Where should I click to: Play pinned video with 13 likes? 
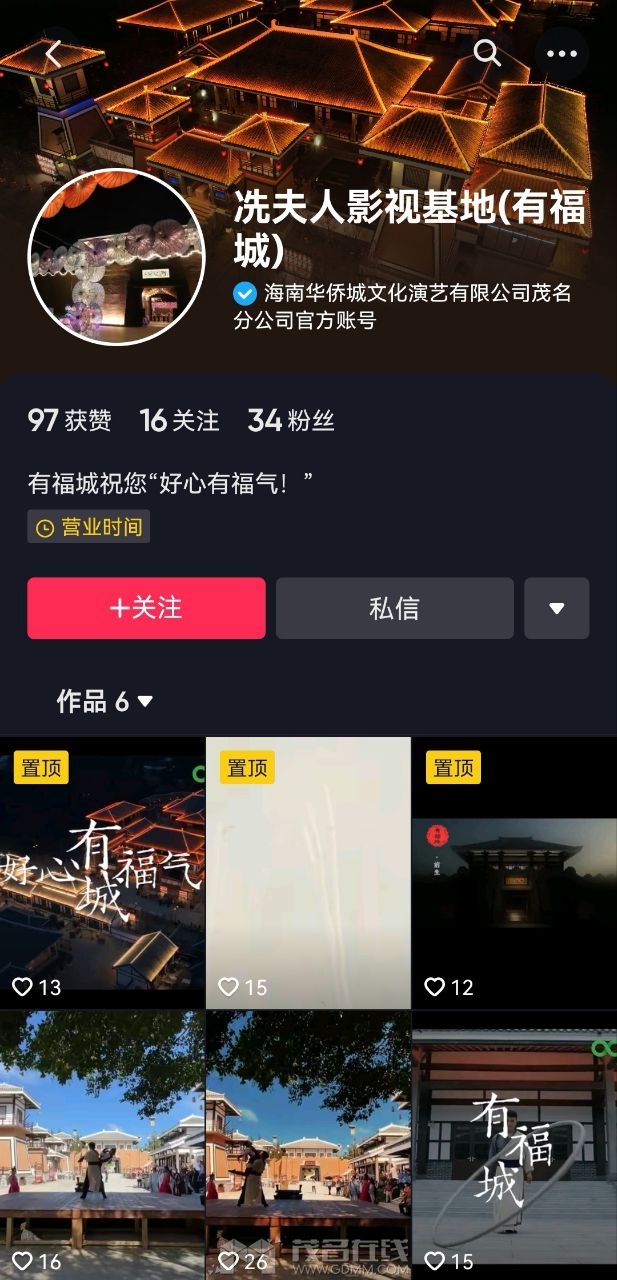pos(102,873)
